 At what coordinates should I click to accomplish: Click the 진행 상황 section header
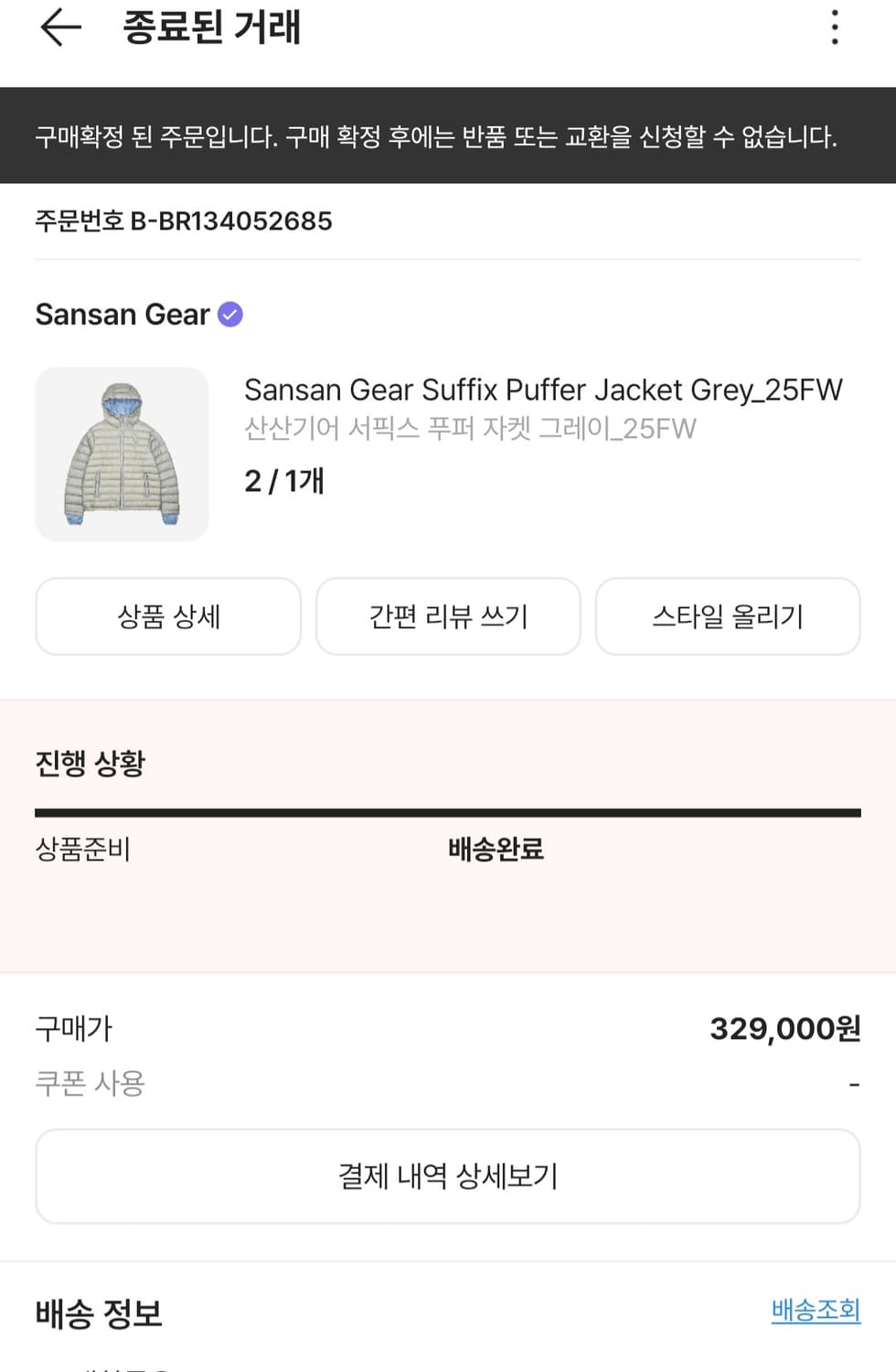91,761
